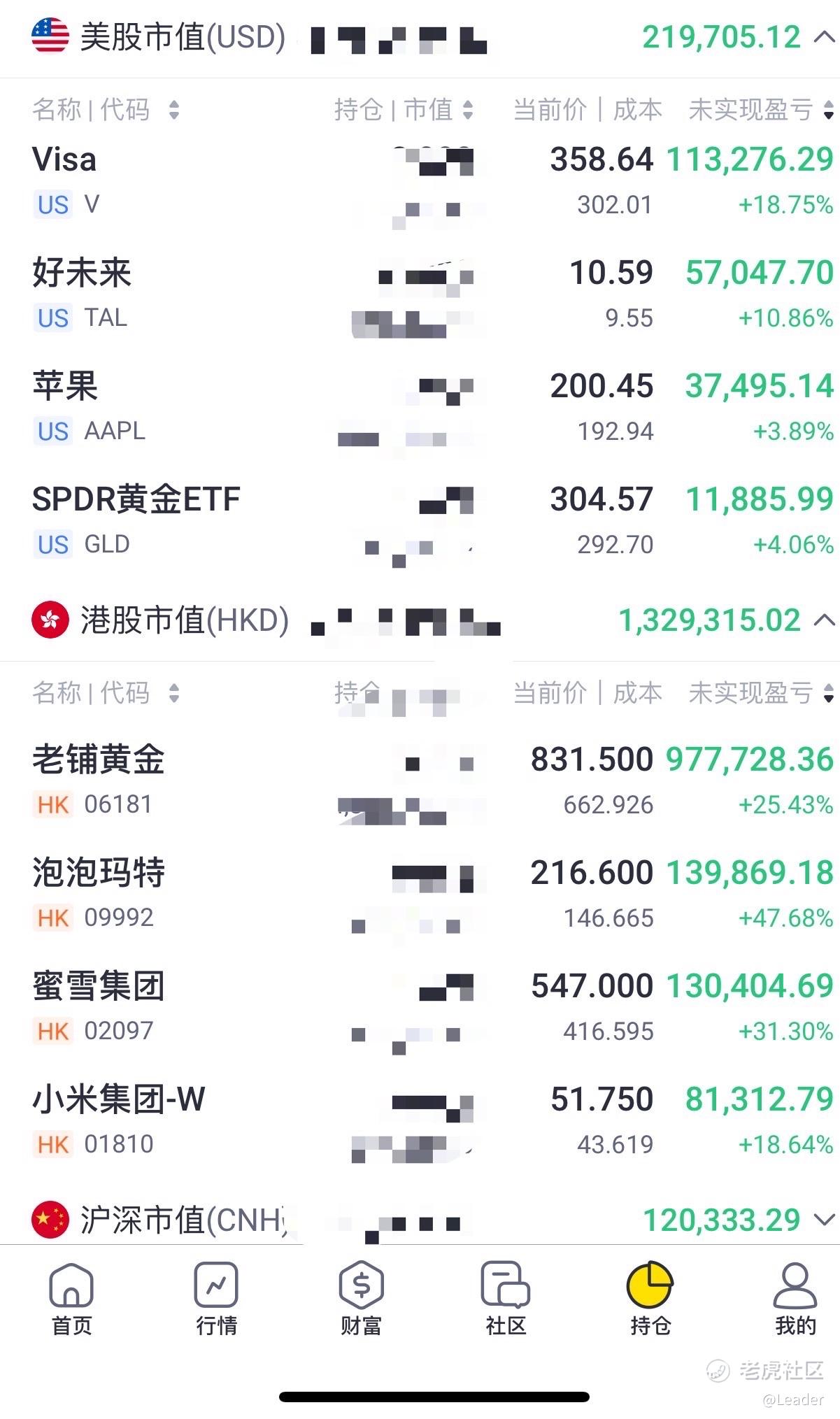
Task: Open the 老铺黄金 06181 holding
Action: click(420, 781)
